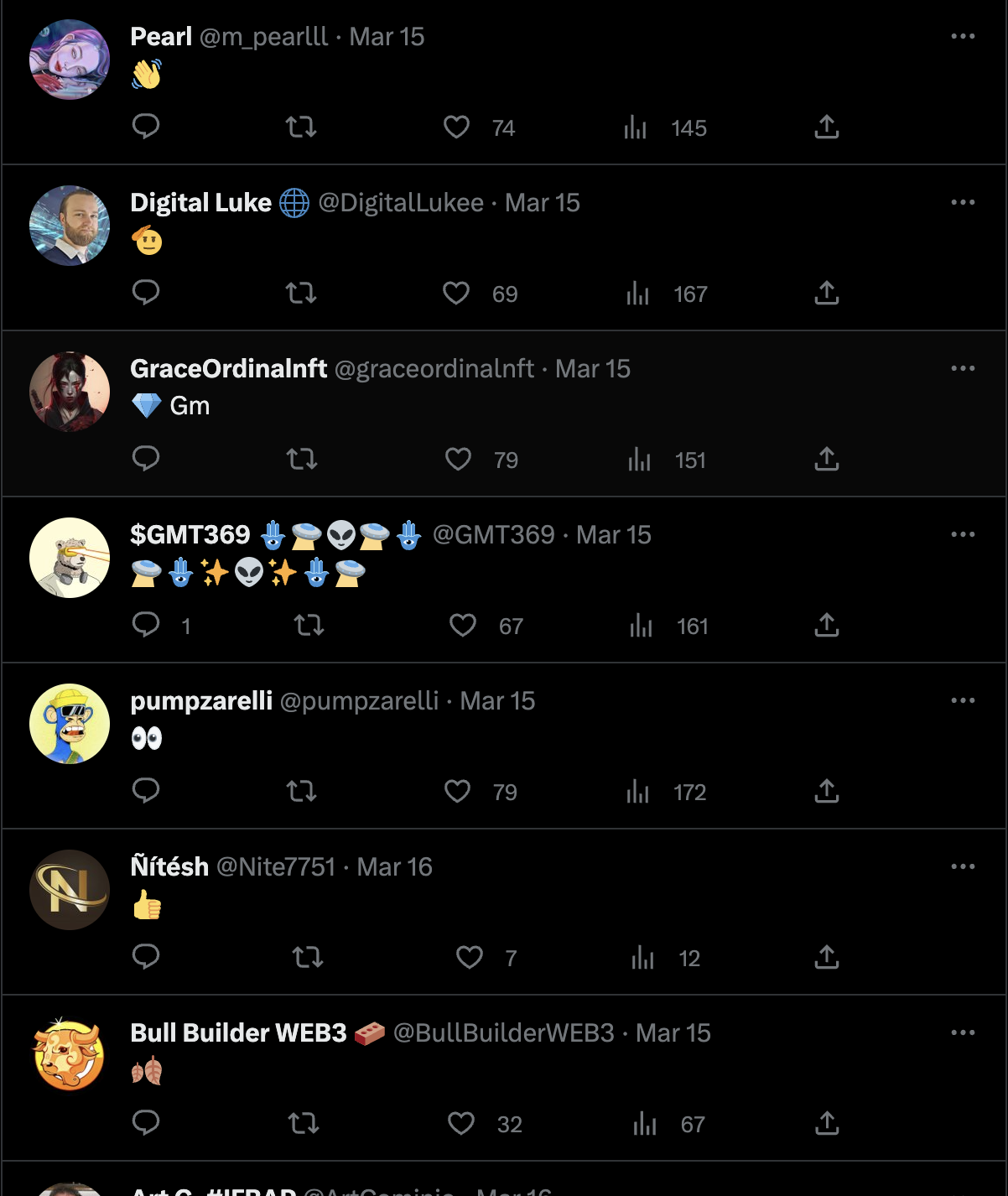View analytics for Pearl's waving-hand tweet
This screenshot has width=1008, height=1196.
coord(636,127)
